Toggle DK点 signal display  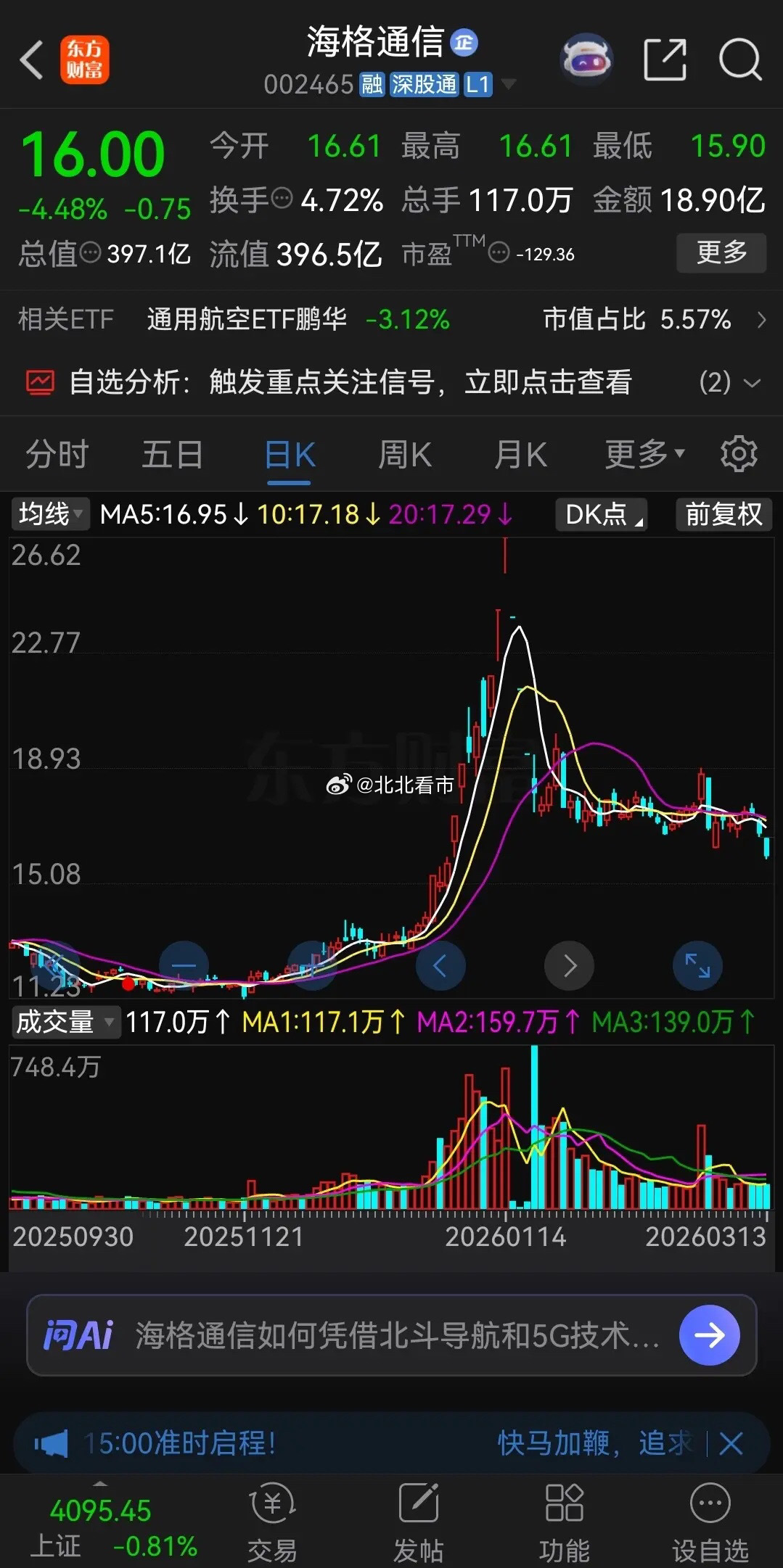[599, 515]
